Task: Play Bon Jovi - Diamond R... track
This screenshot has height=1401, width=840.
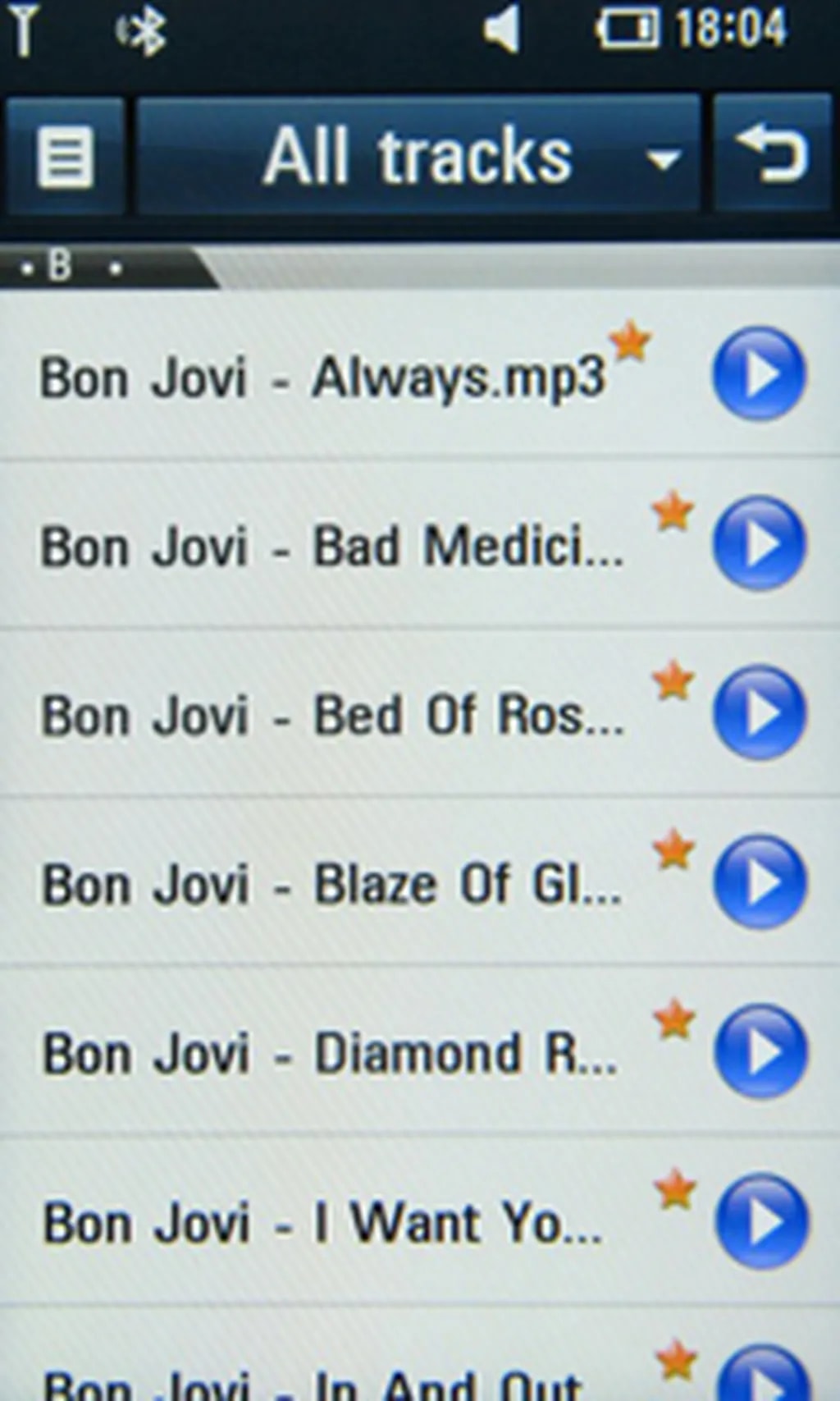Action: tap(760, 1051)
